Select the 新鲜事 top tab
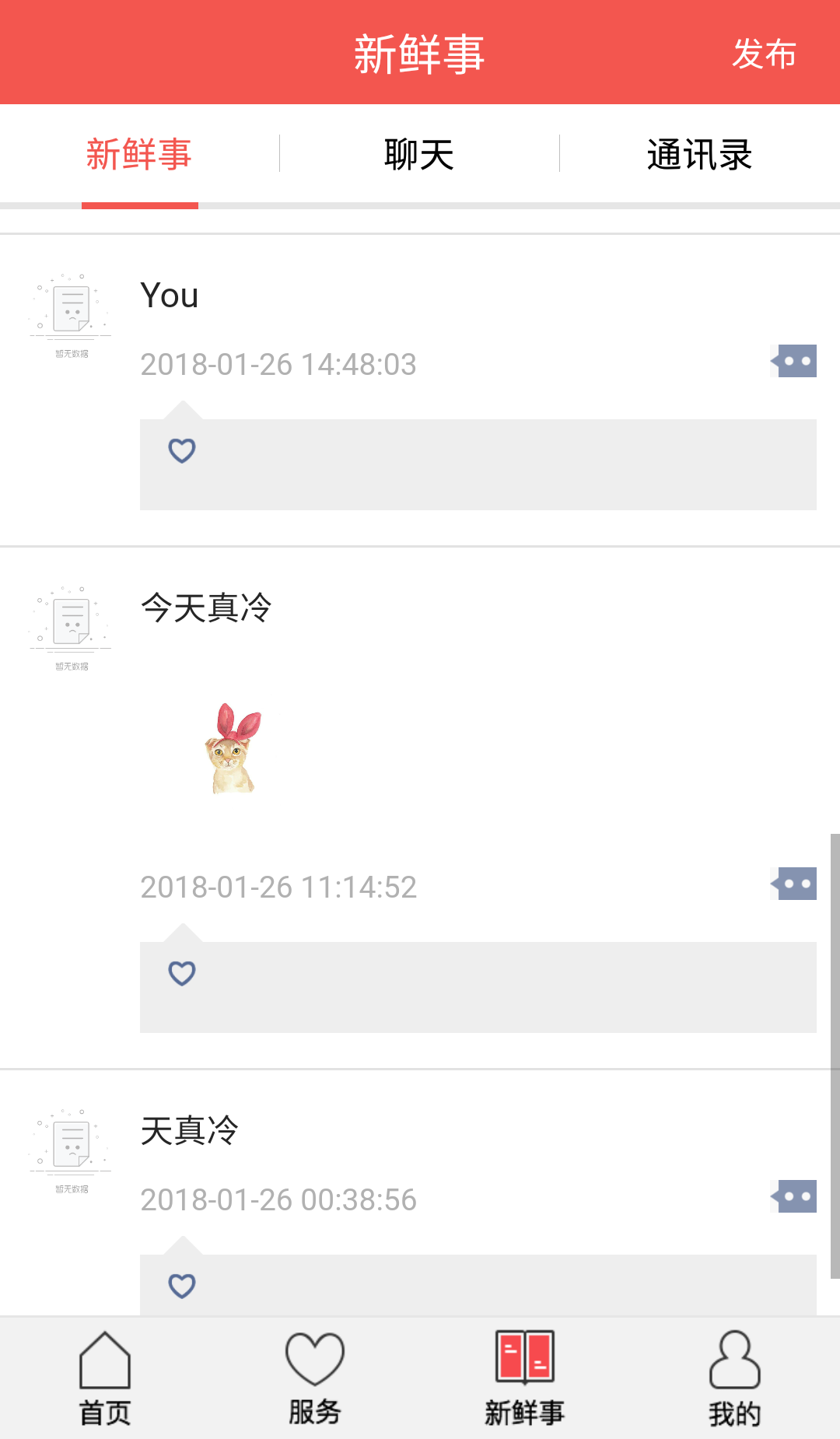This screenshot has width=840, height=1439. coord(139,154)
